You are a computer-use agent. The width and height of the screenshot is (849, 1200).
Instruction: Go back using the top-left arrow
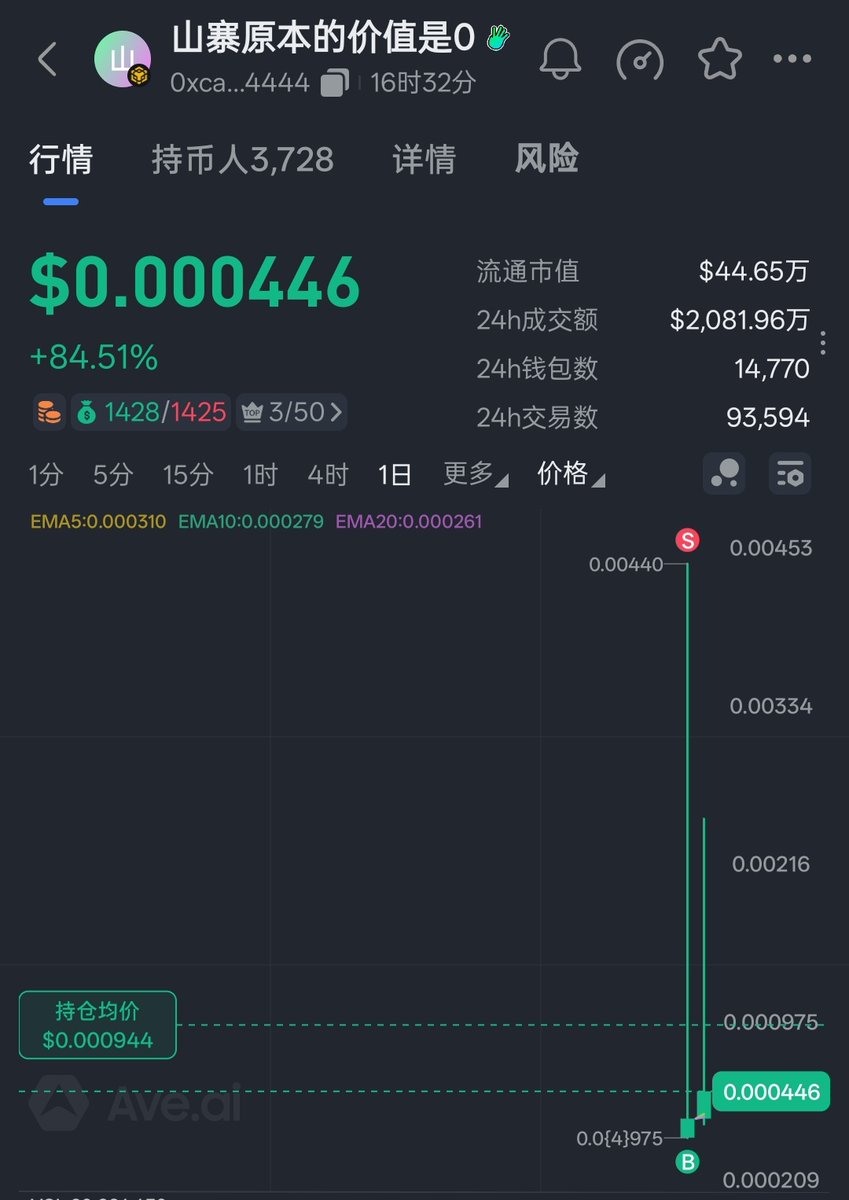pos(46,60)
